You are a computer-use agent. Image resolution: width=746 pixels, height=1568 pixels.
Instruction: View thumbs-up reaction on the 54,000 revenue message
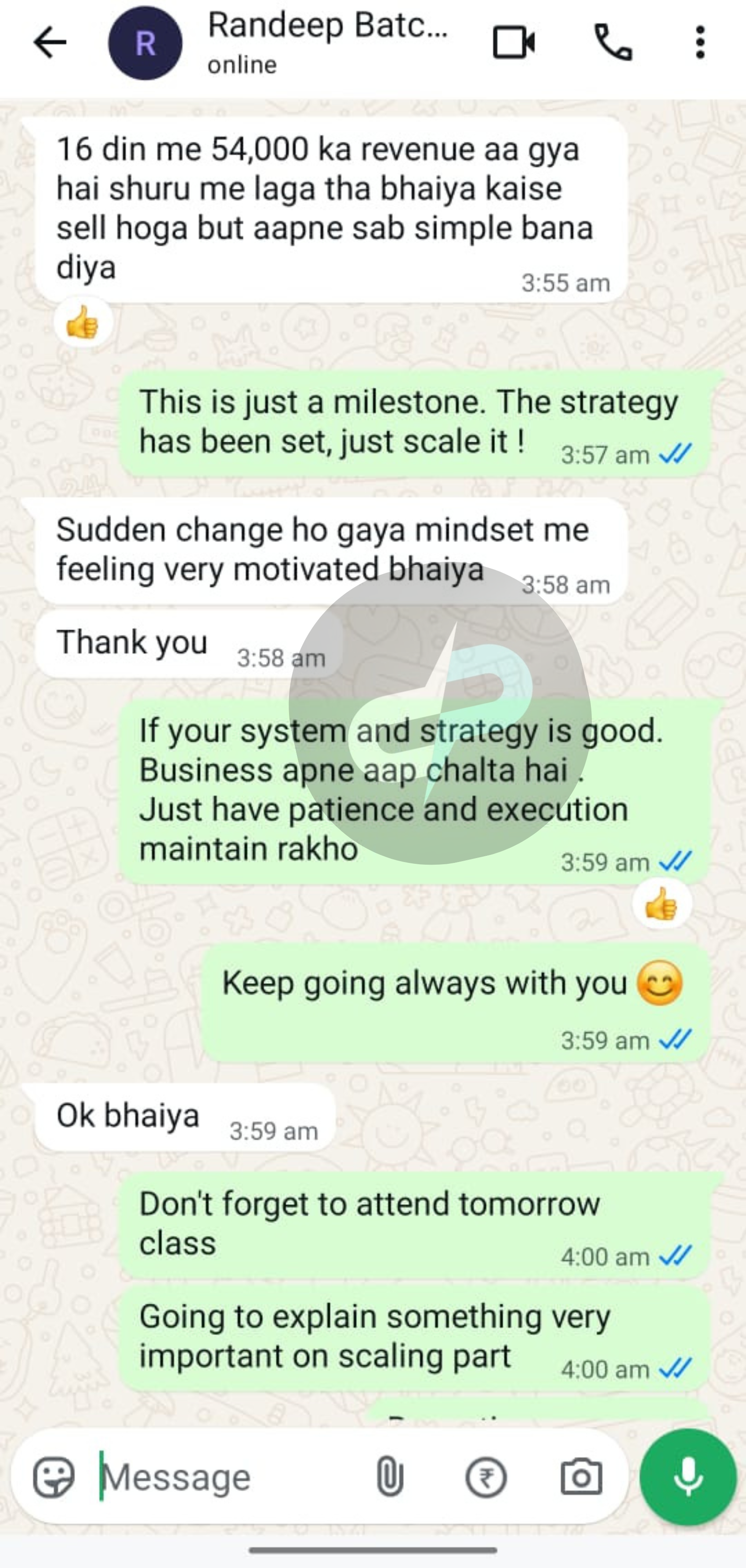click(83, 323)
